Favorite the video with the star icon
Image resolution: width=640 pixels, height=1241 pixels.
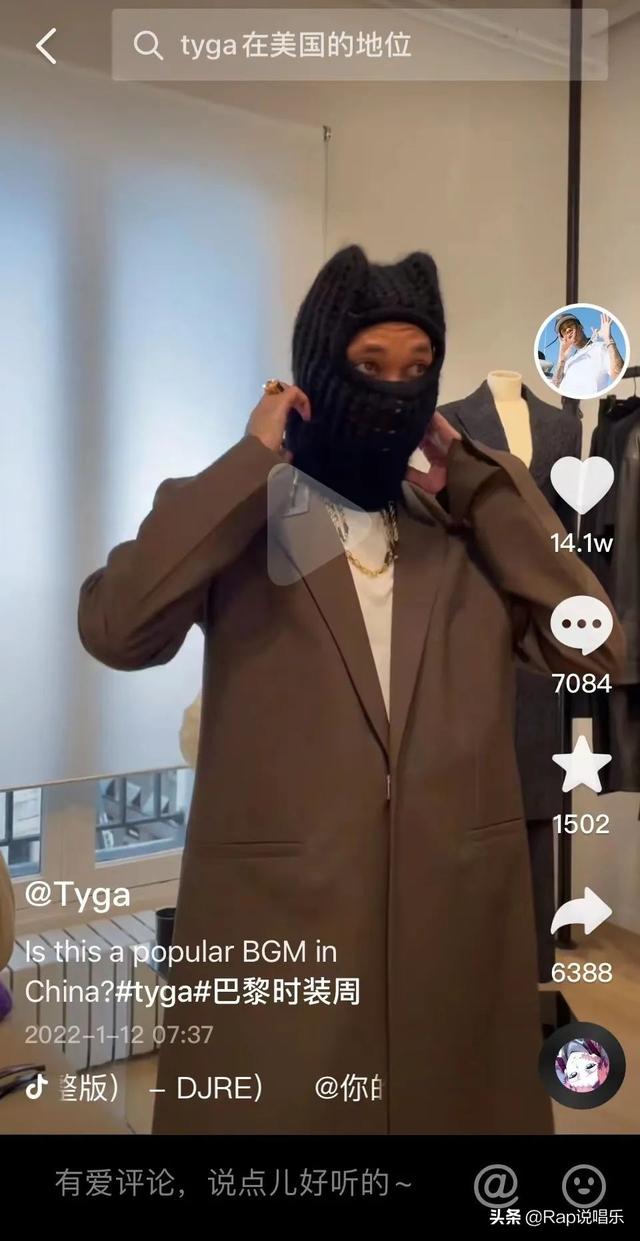pos(582,765)
